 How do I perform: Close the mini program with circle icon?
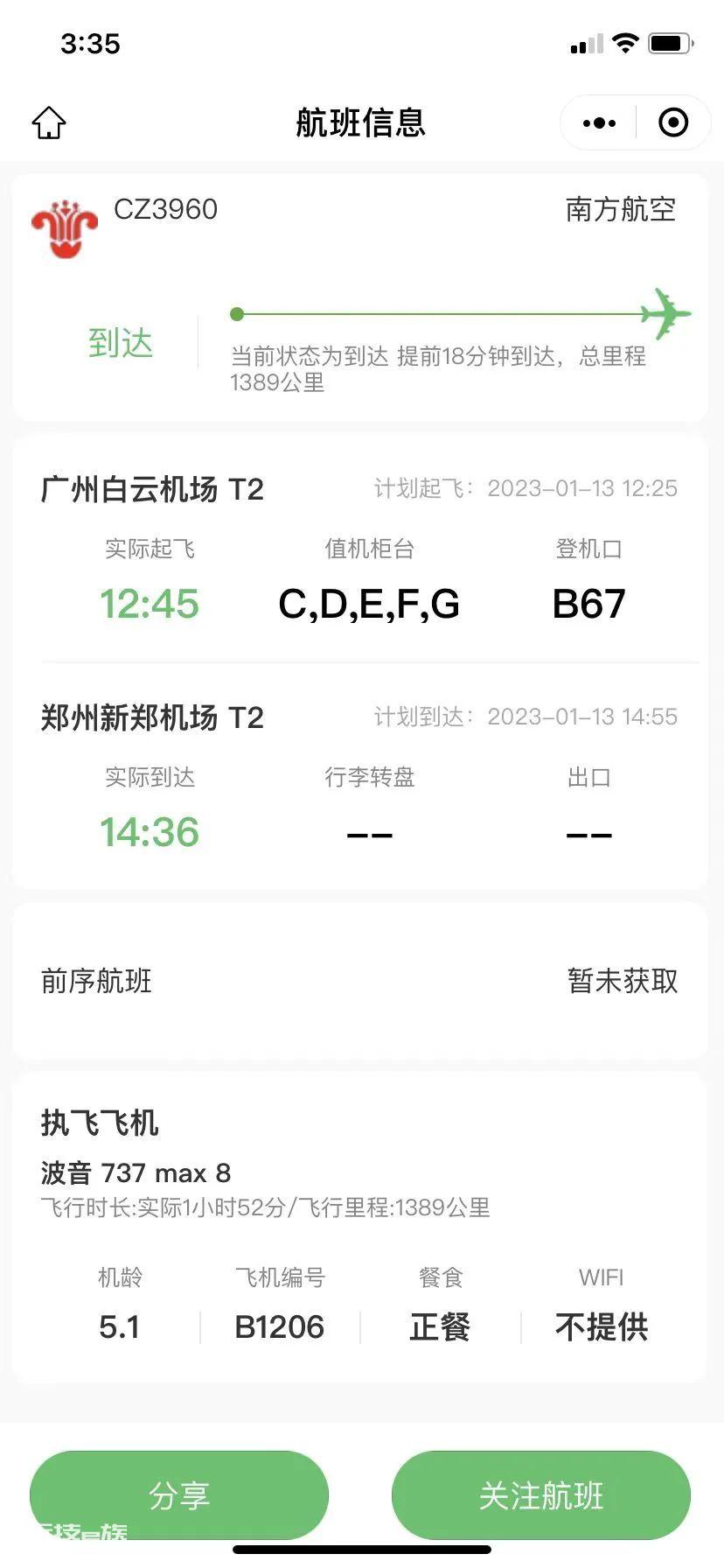tap(673, 122)
